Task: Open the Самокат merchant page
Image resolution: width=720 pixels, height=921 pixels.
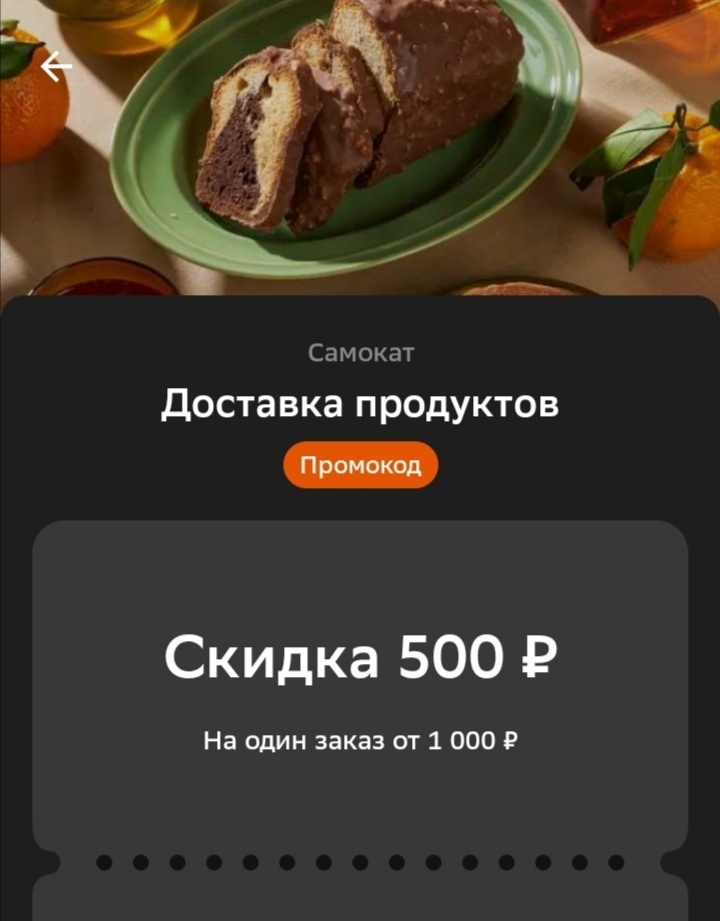Action: 362,352
